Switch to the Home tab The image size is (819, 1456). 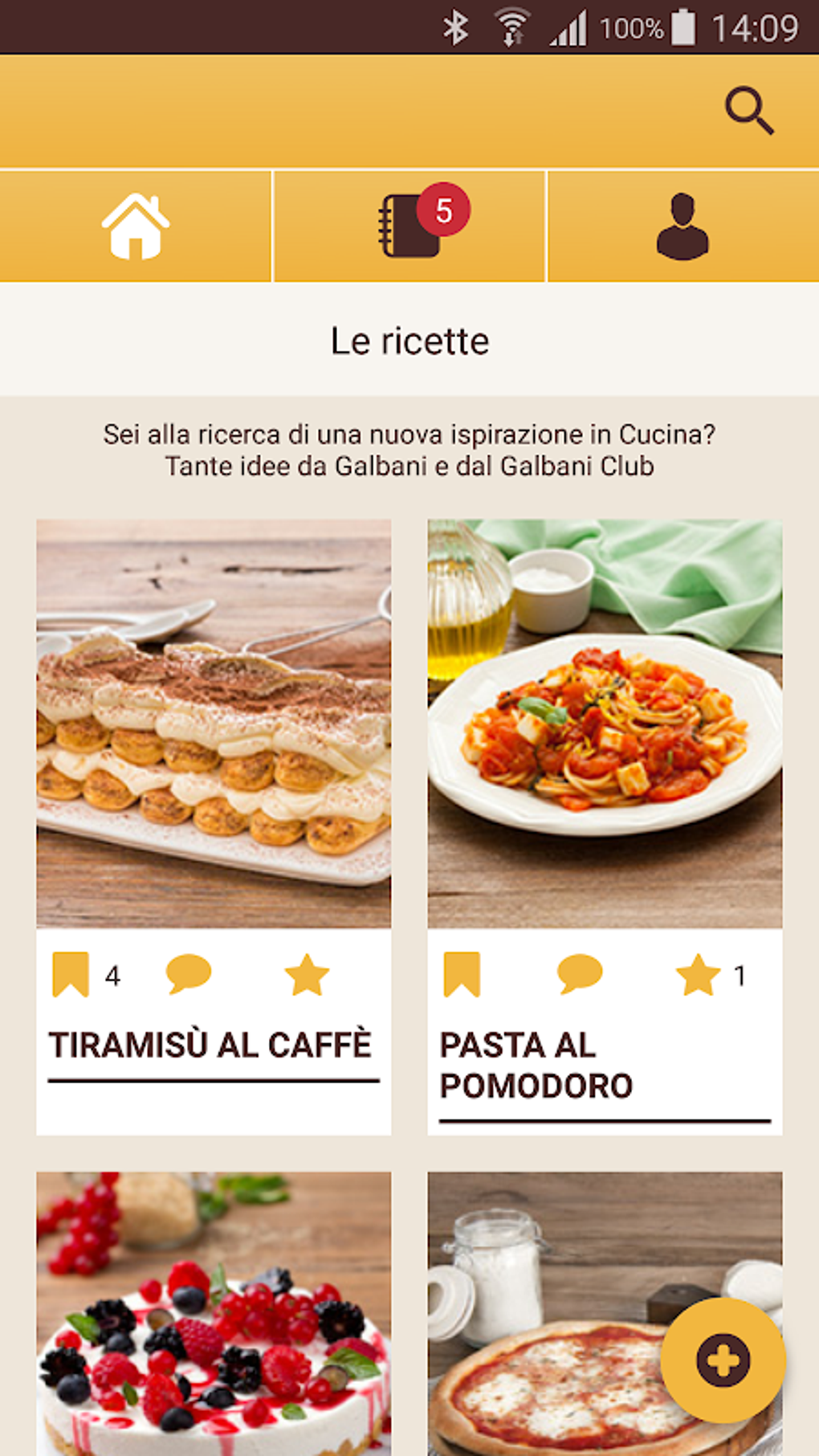136,226
